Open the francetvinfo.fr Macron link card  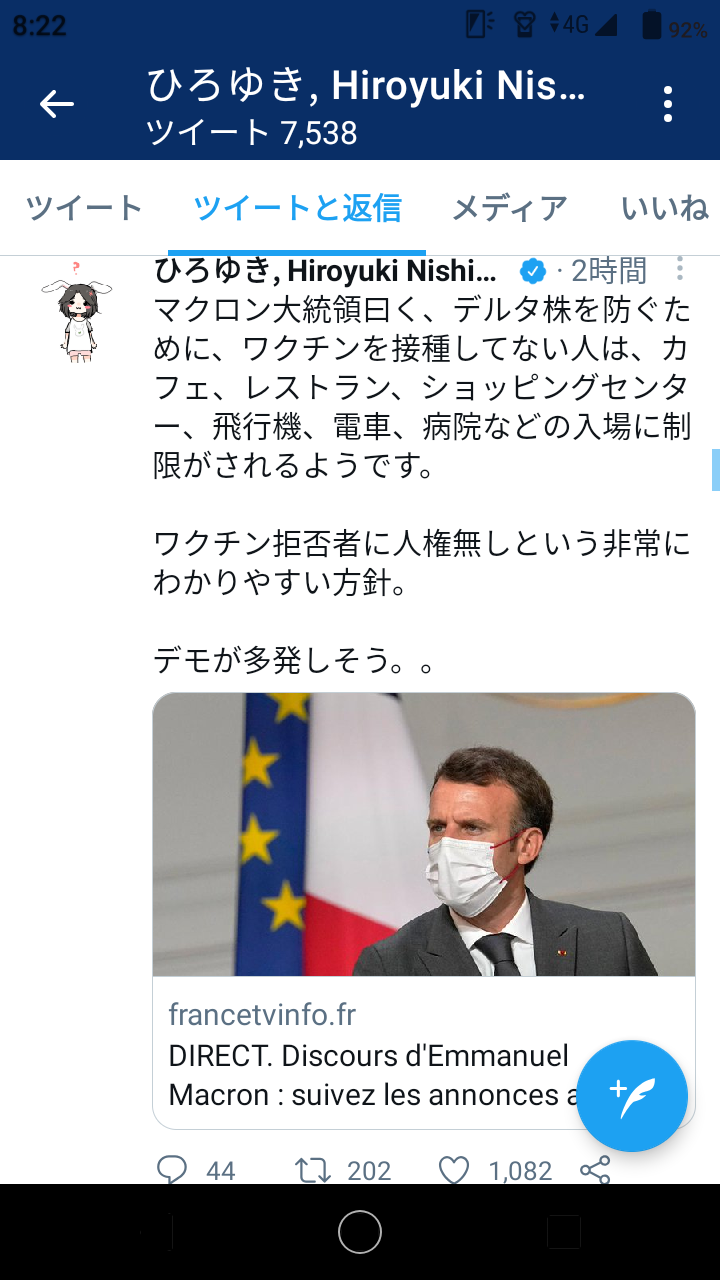(x=424, y=911)
